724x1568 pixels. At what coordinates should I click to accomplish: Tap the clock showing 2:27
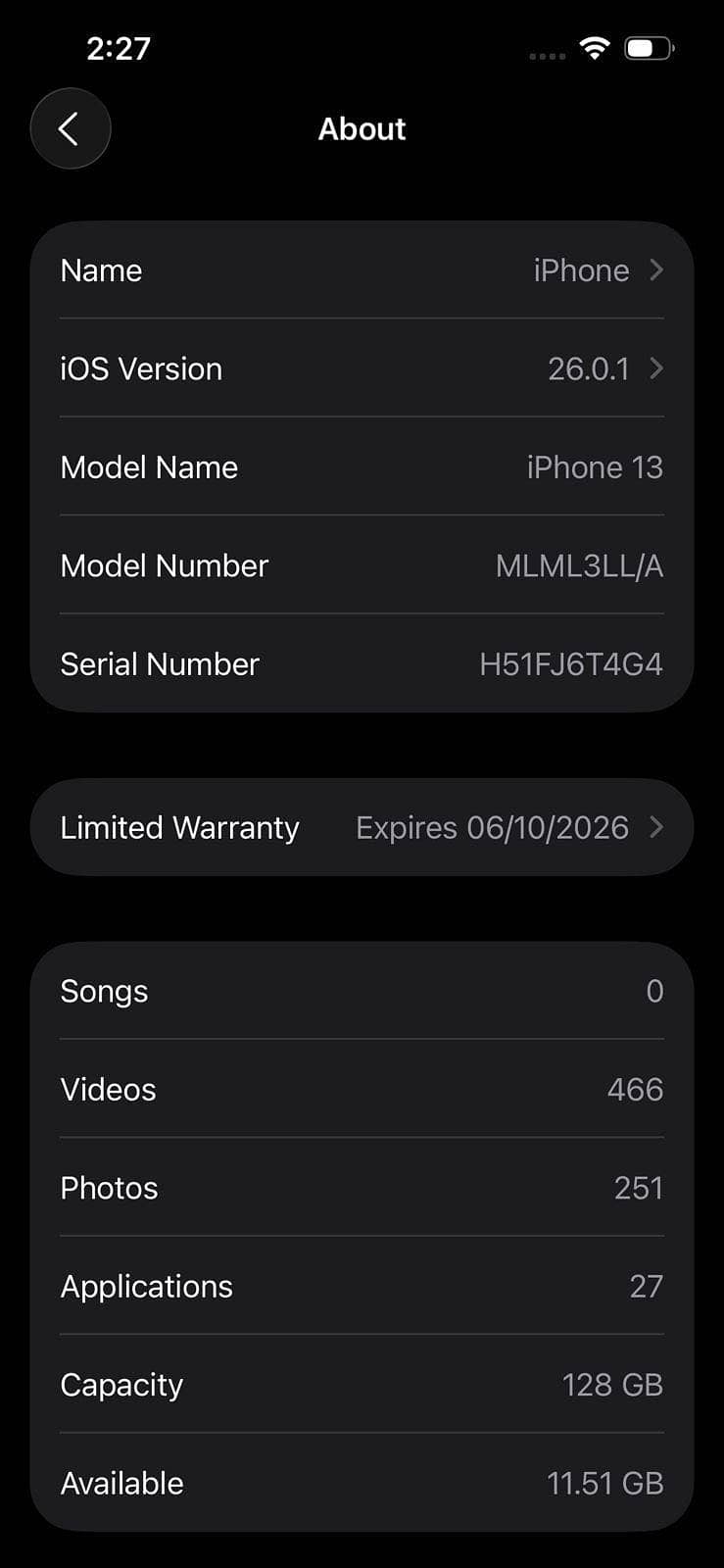[120, 47]
